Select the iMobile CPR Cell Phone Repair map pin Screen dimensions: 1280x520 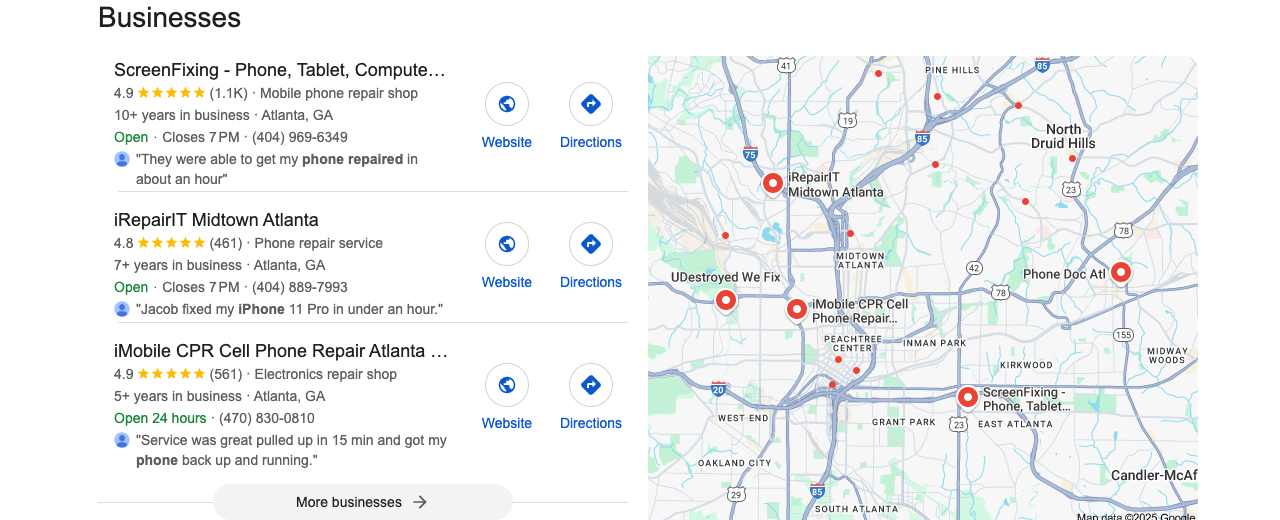(x=796, y=309)
